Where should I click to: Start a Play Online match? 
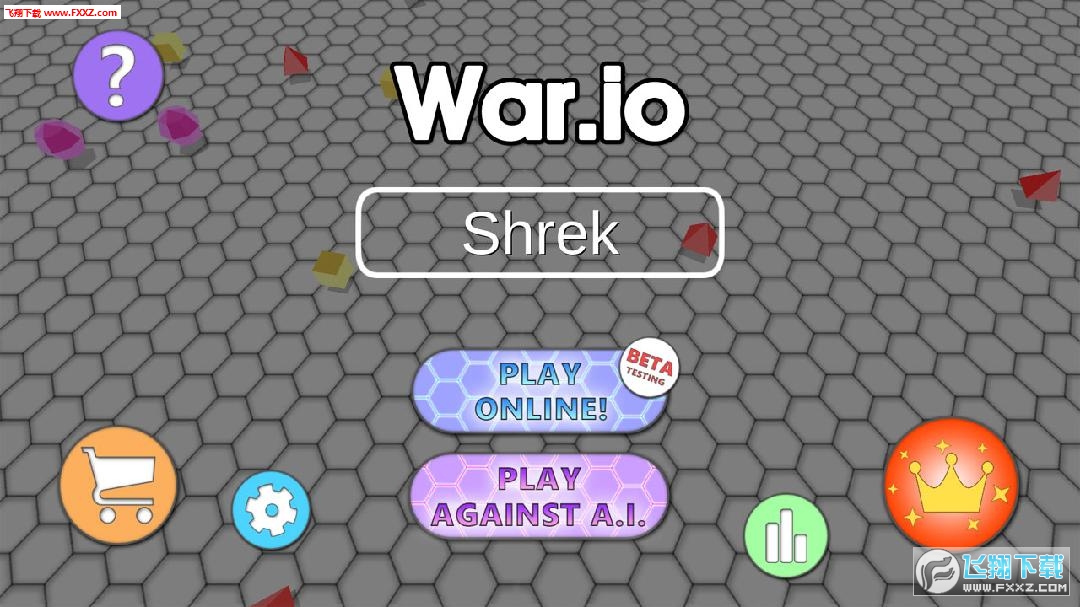540,391
